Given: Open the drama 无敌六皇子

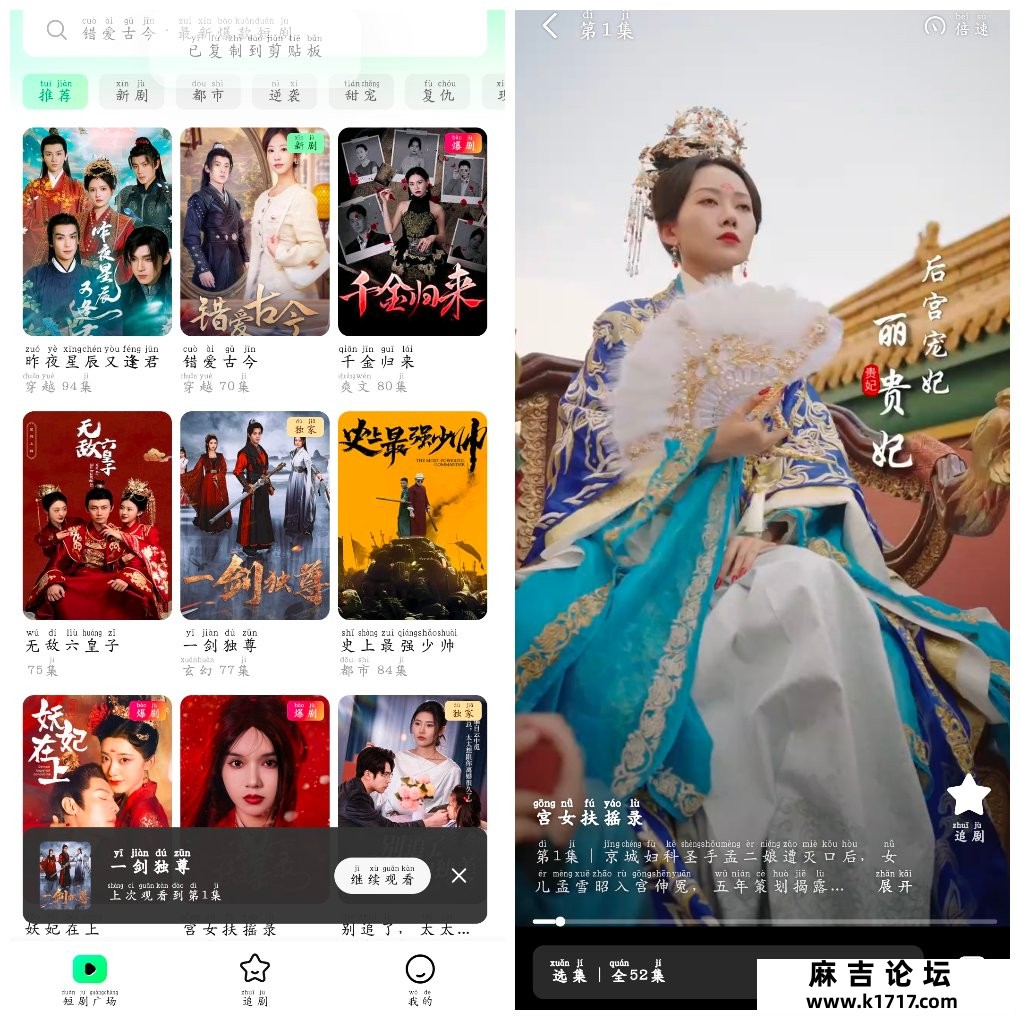Looking at the screenshot, I should tap(97, 515).
